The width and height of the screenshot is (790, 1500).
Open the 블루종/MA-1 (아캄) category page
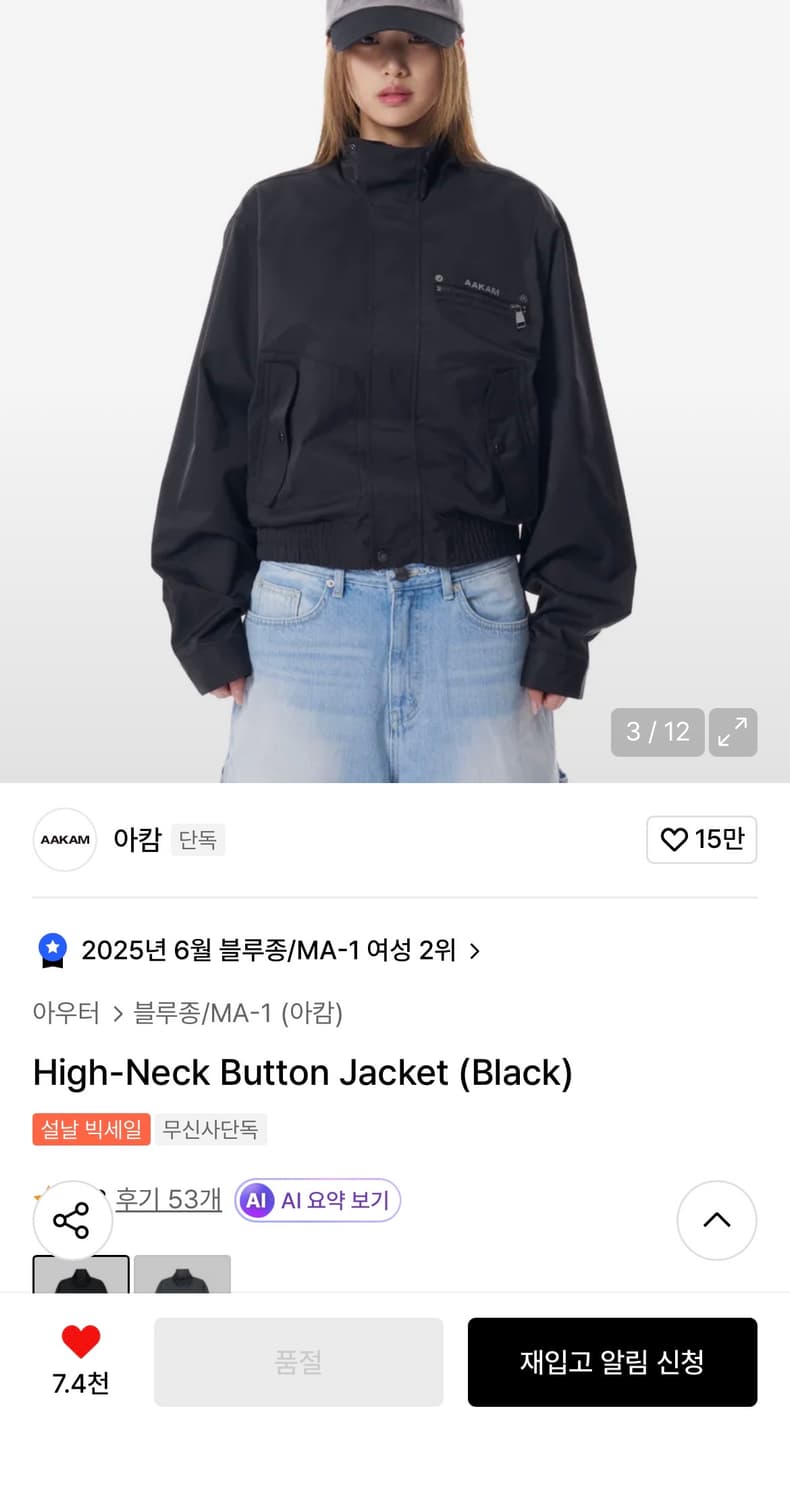237,1013
